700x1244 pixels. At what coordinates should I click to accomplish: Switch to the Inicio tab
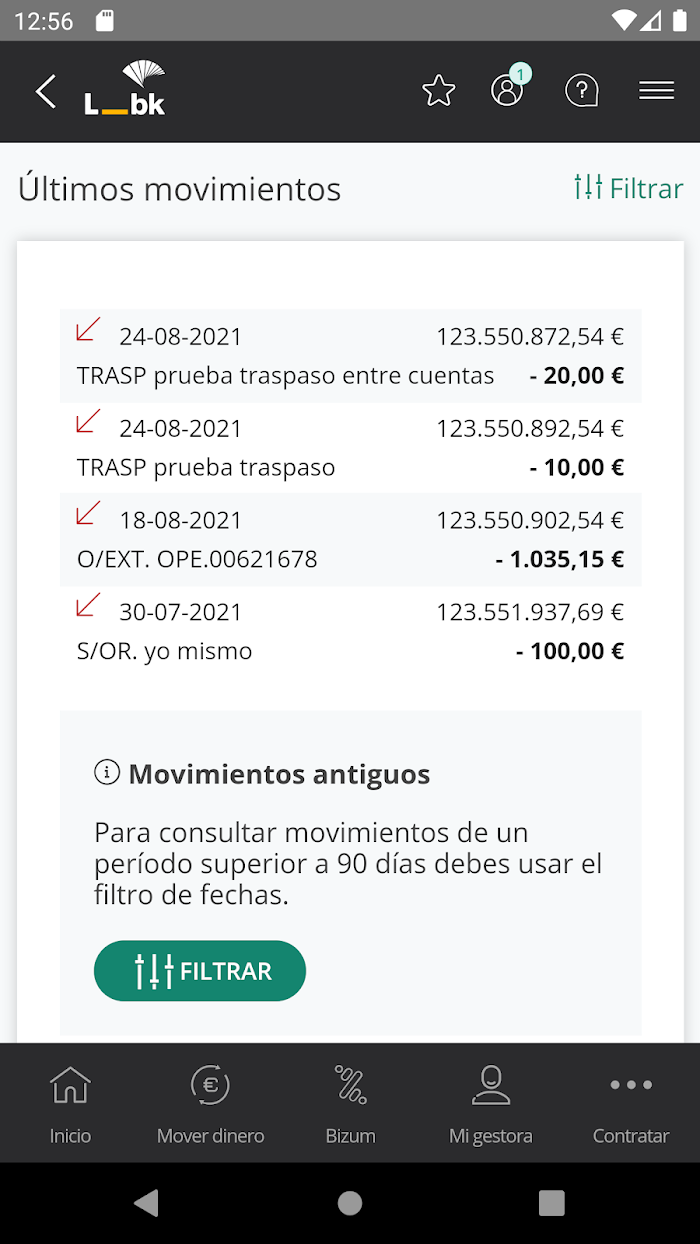pos(70,1104)
